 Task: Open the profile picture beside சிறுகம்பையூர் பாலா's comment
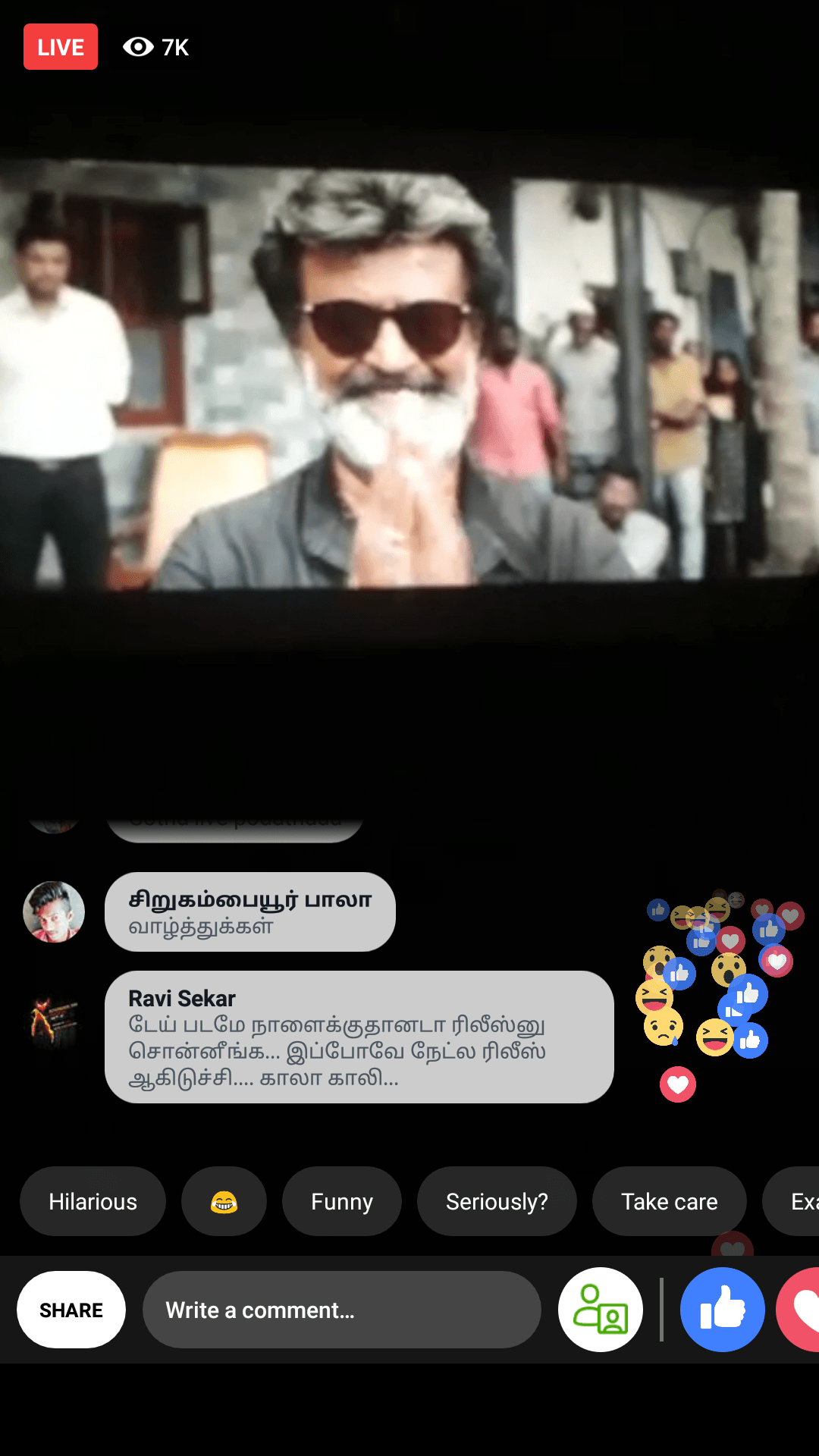click(x=54, y=912)
